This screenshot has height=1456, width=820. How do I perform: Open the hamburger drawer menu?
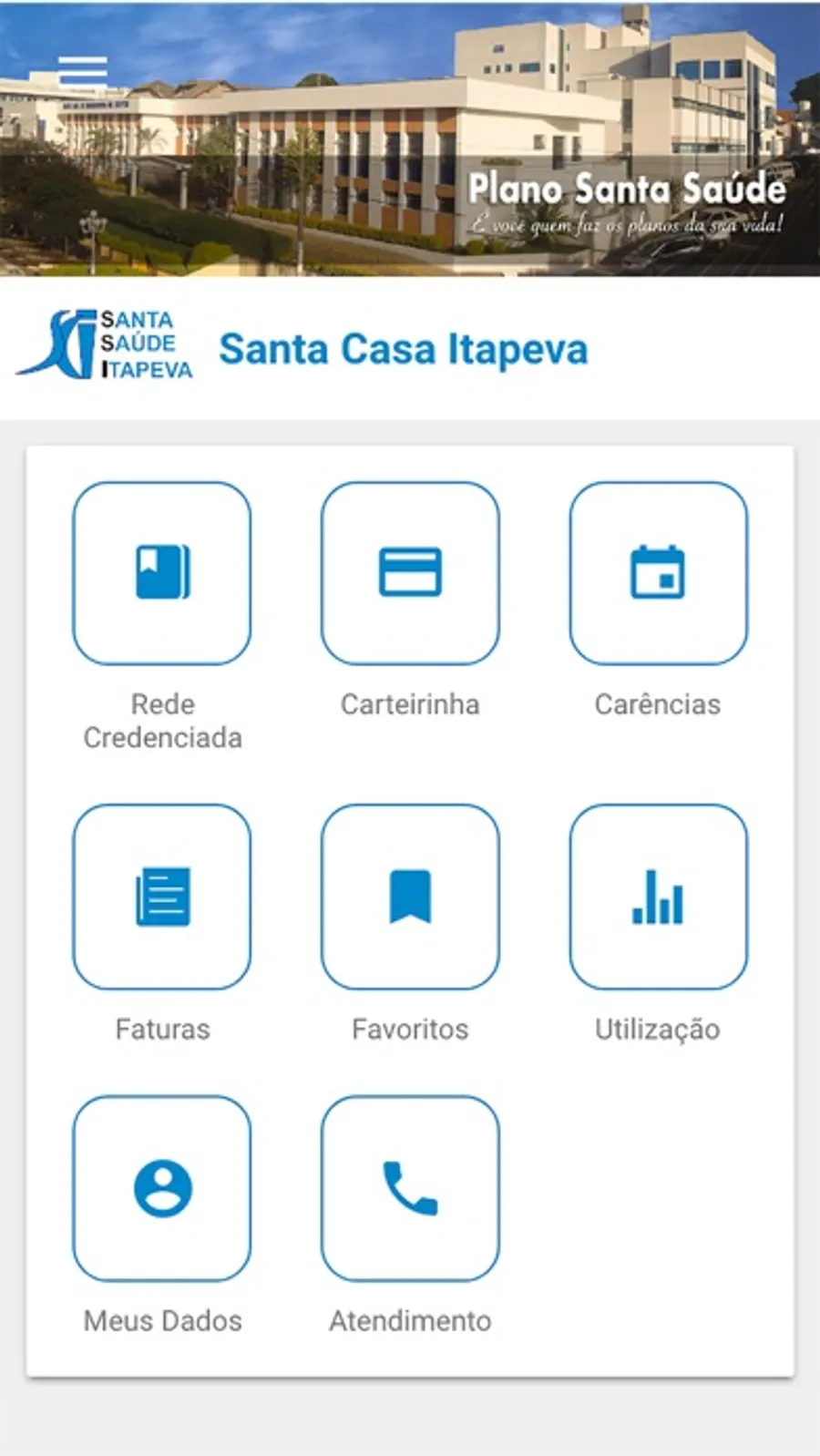click(x=83, y=70)
